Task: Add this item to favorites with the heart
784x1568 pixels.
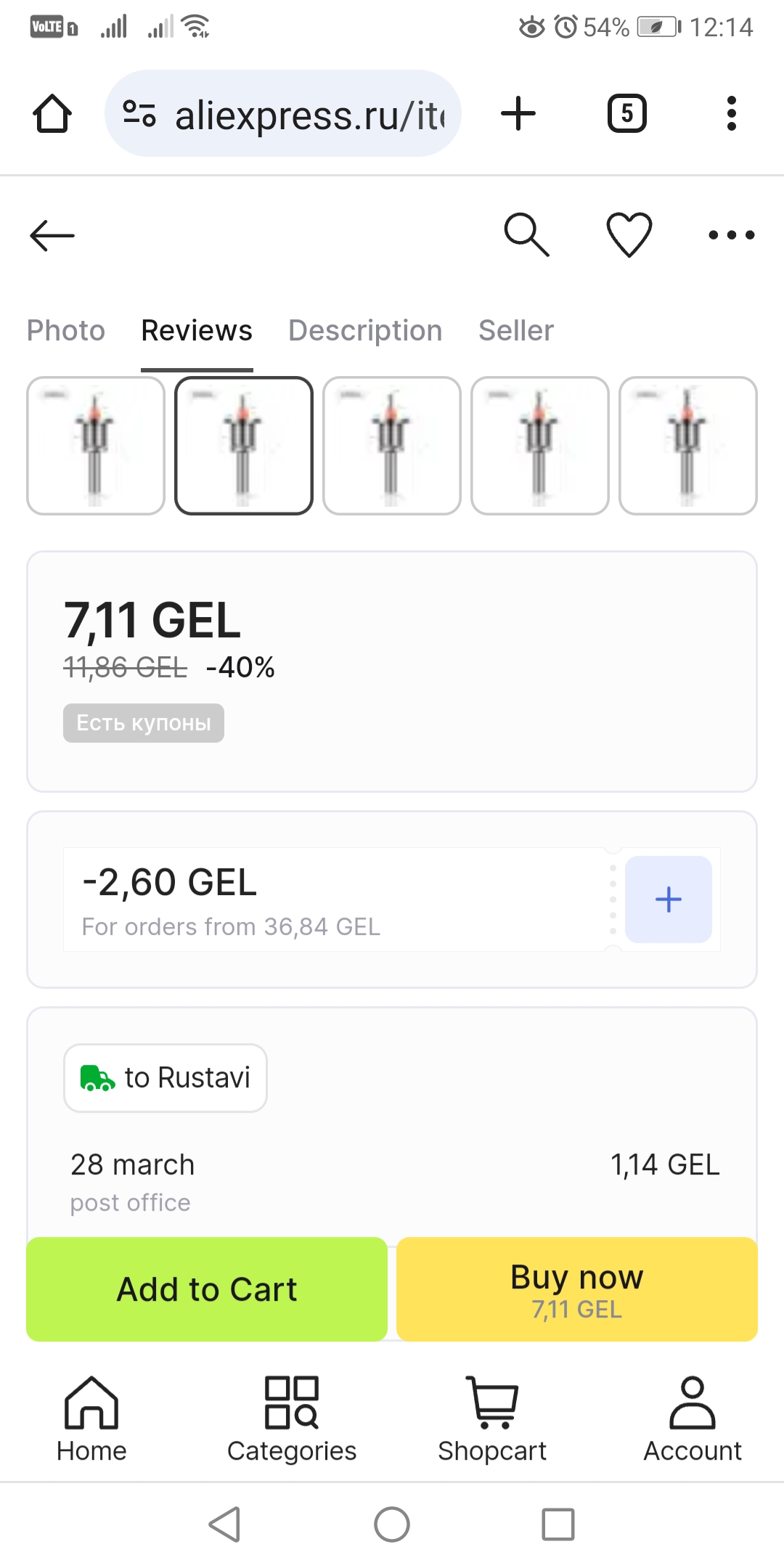Action: point(629,234)
